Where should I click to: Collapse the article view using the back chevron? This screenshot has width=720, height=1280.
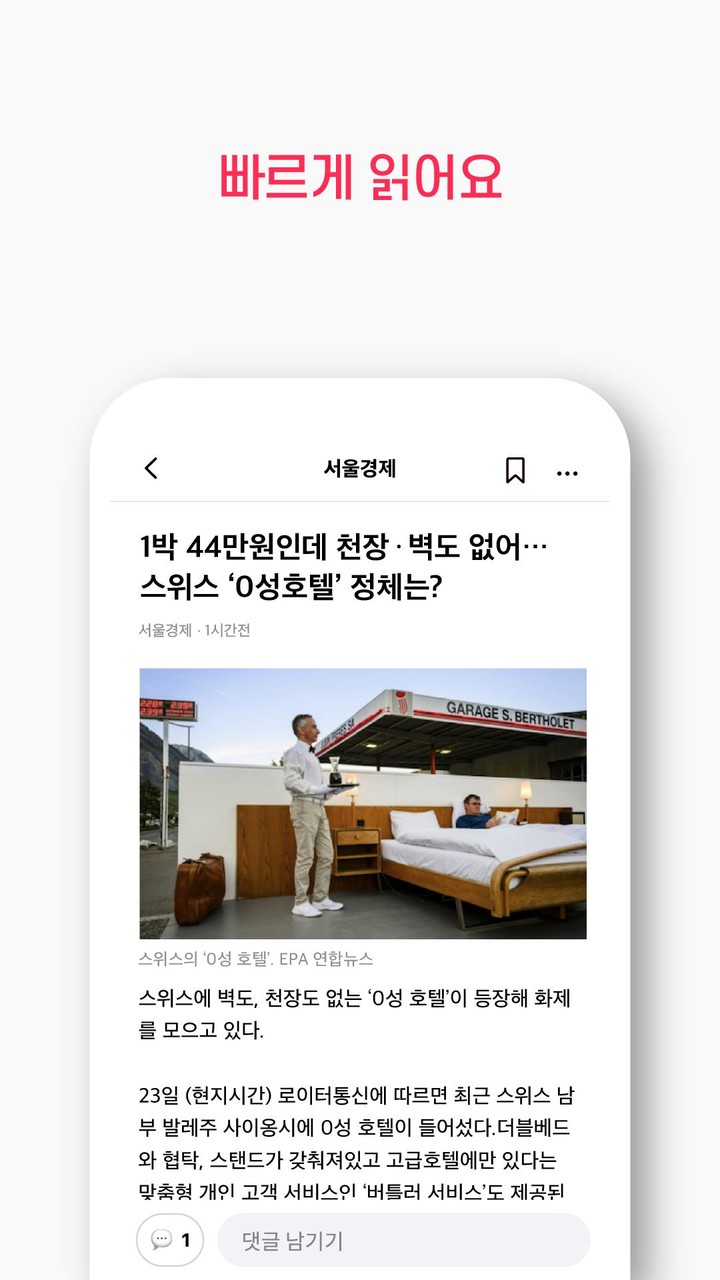tap(151, 469)
